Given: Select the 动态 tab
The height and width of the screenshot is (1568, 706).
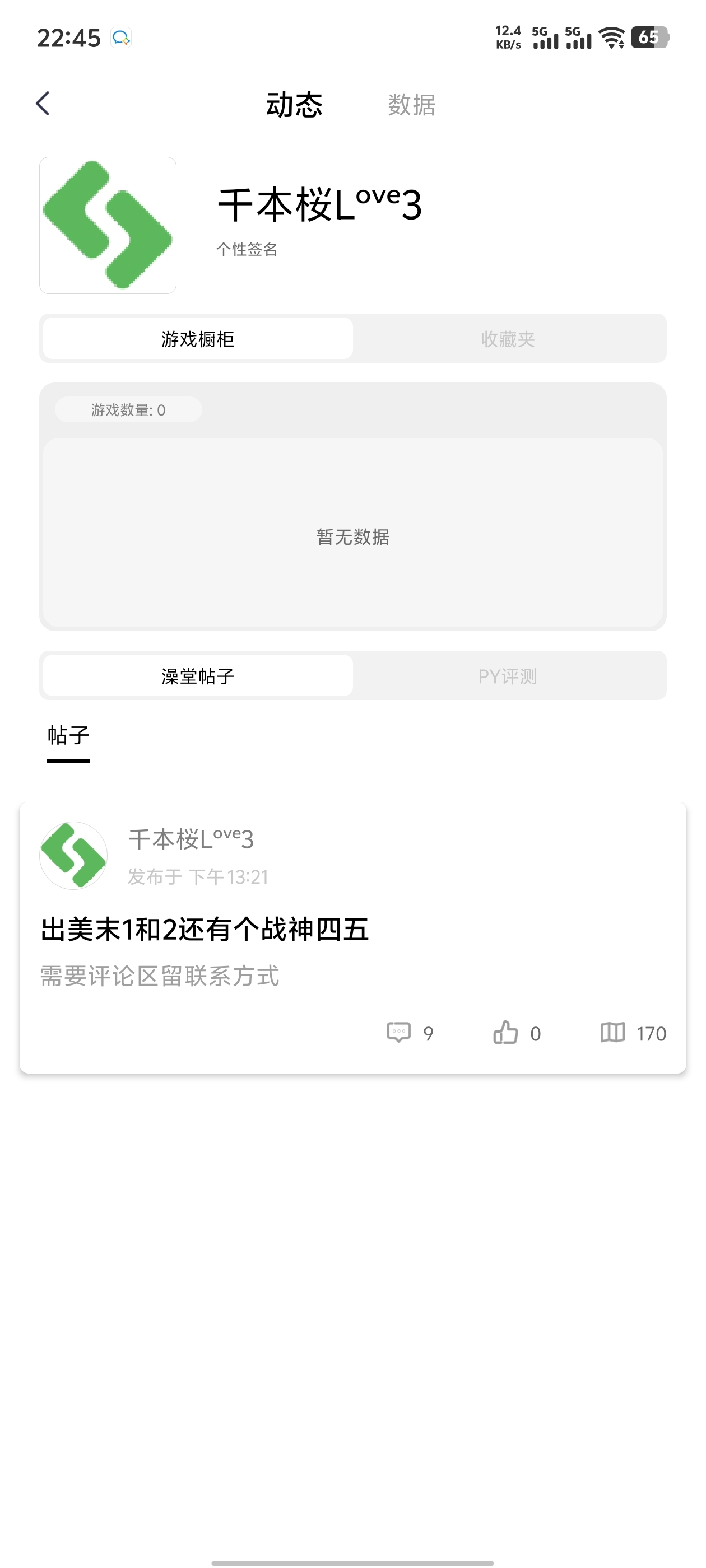Looking at the screenshot, I should 294,105.
